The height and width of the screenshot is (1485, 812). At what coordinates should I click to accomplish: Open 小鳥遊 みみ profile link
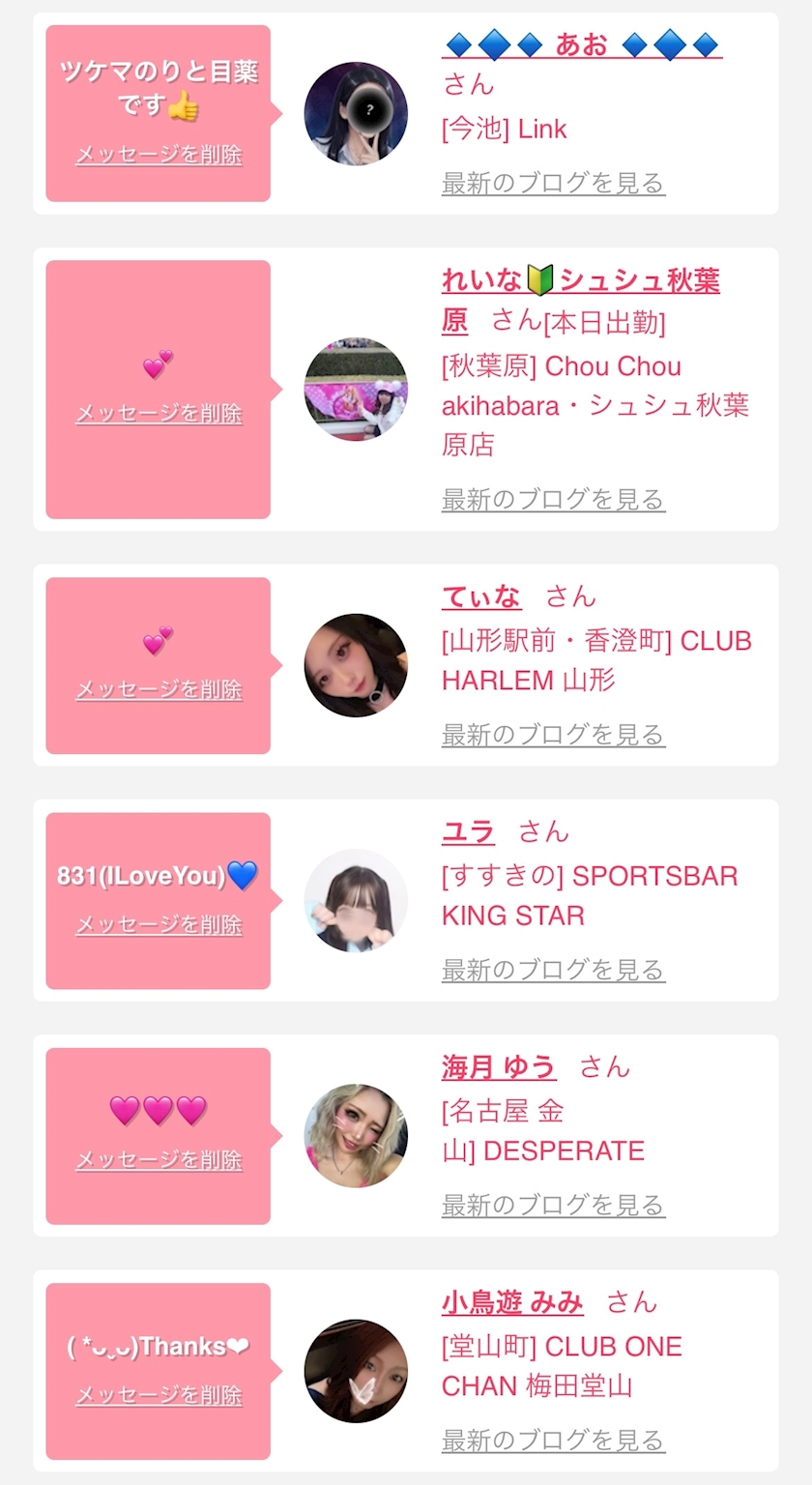(x=512, y=1302)
